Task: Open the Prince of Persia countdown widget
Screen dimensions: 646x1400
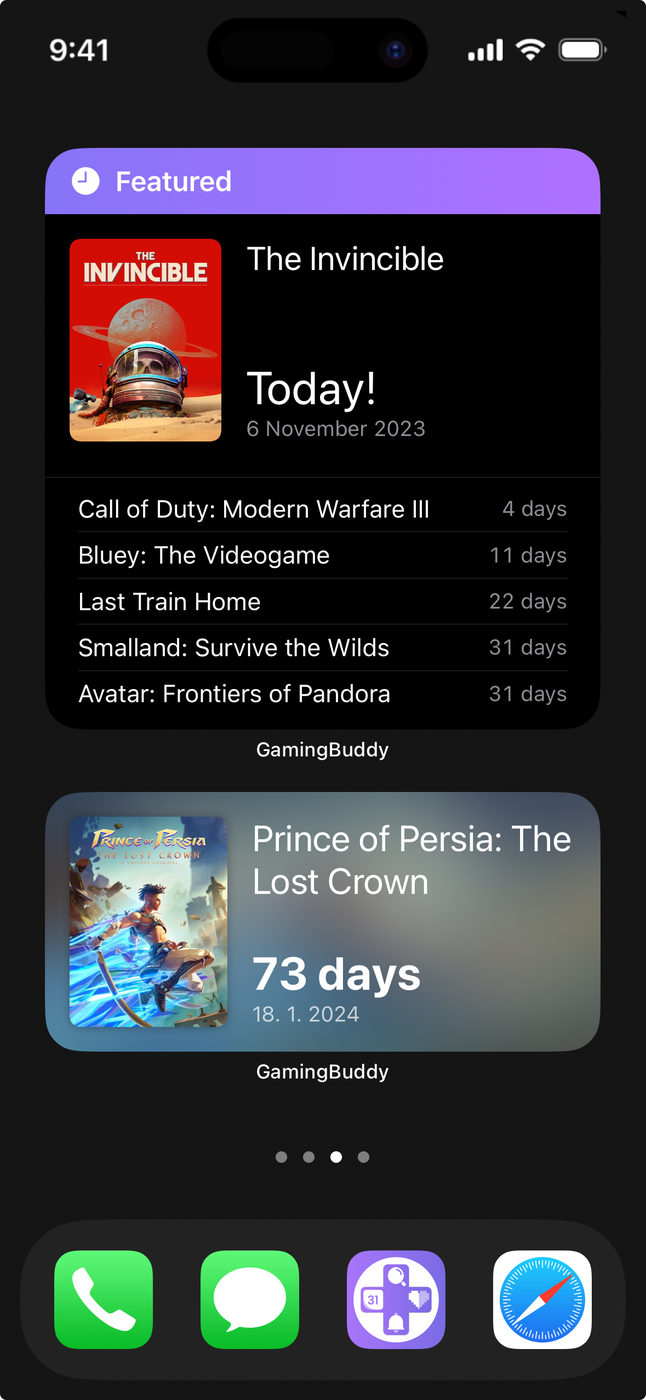Action: coord(322,921)
